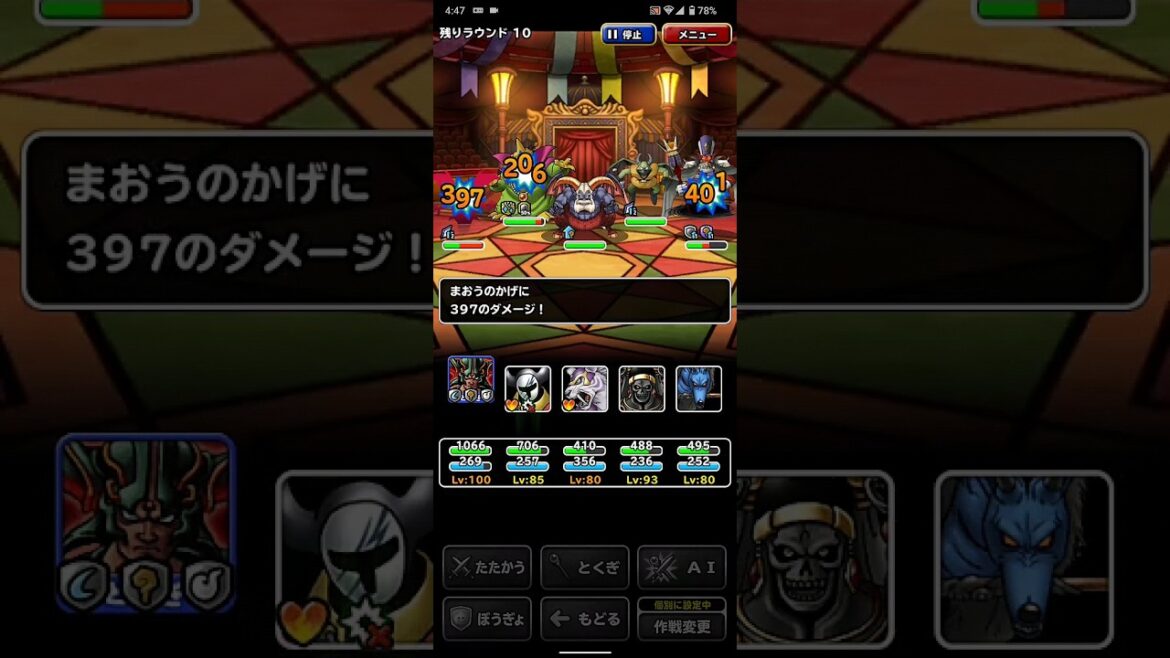Switch to AI battle mode
Viewport: 1170px width, 658px height.
(x=682, y=567)
